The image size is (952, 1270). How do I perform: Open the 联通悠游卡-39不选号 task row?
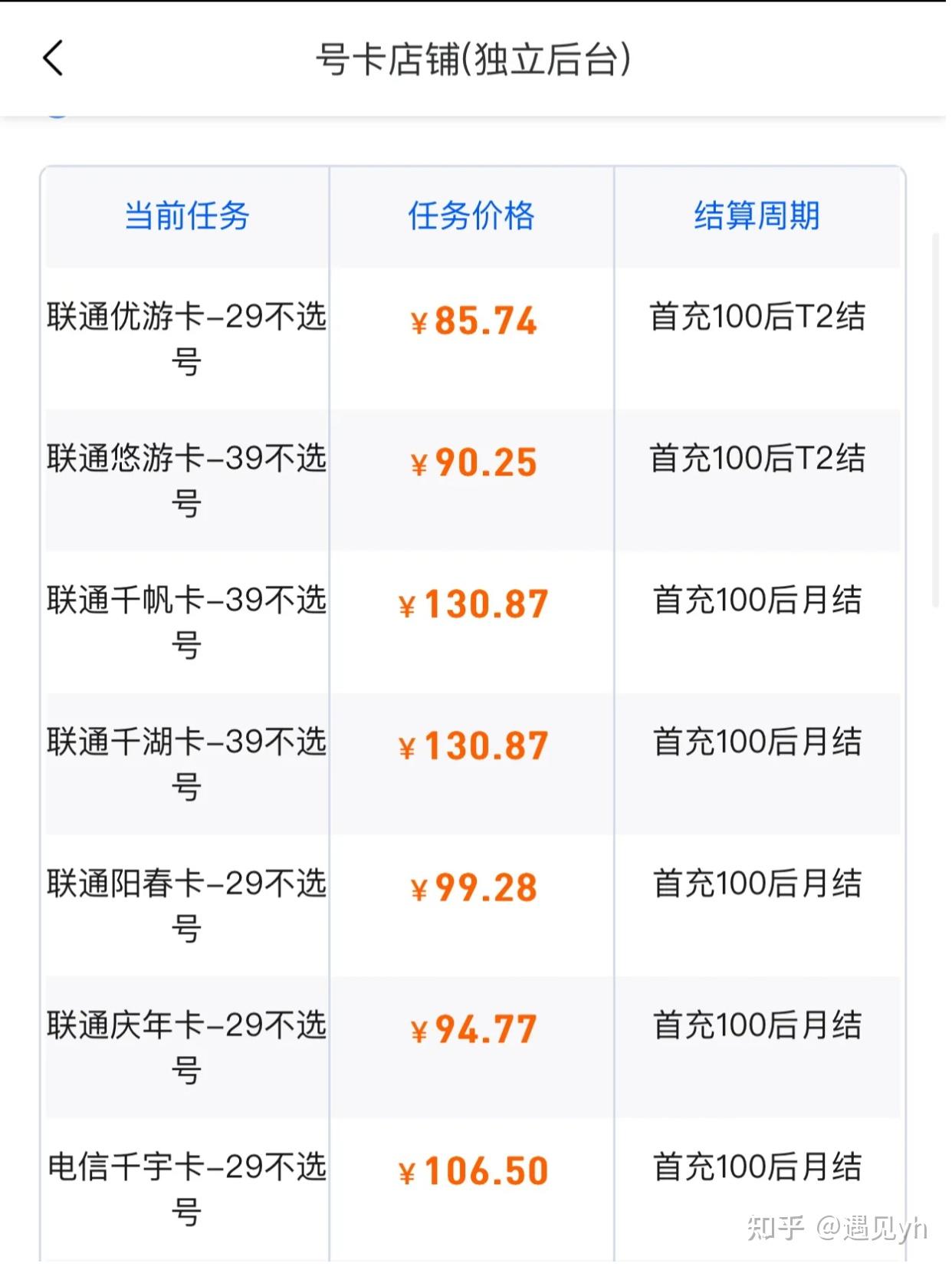186,477
